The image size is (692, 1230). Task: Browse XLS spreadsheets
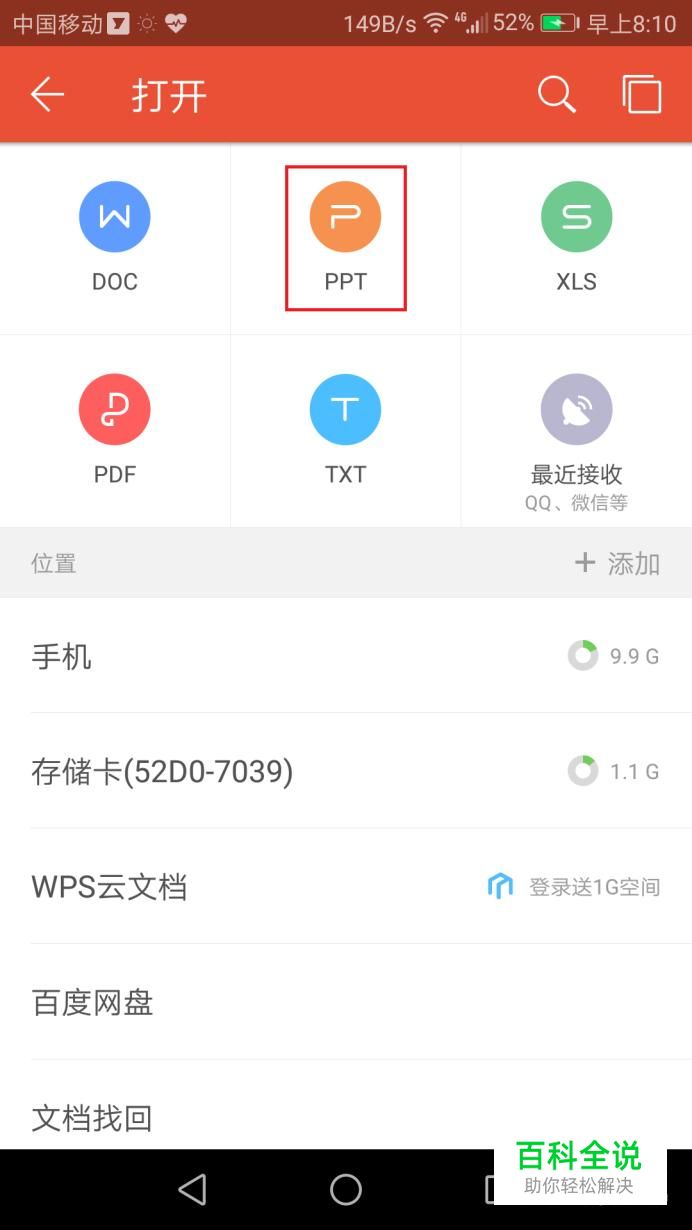coord(577,238)
